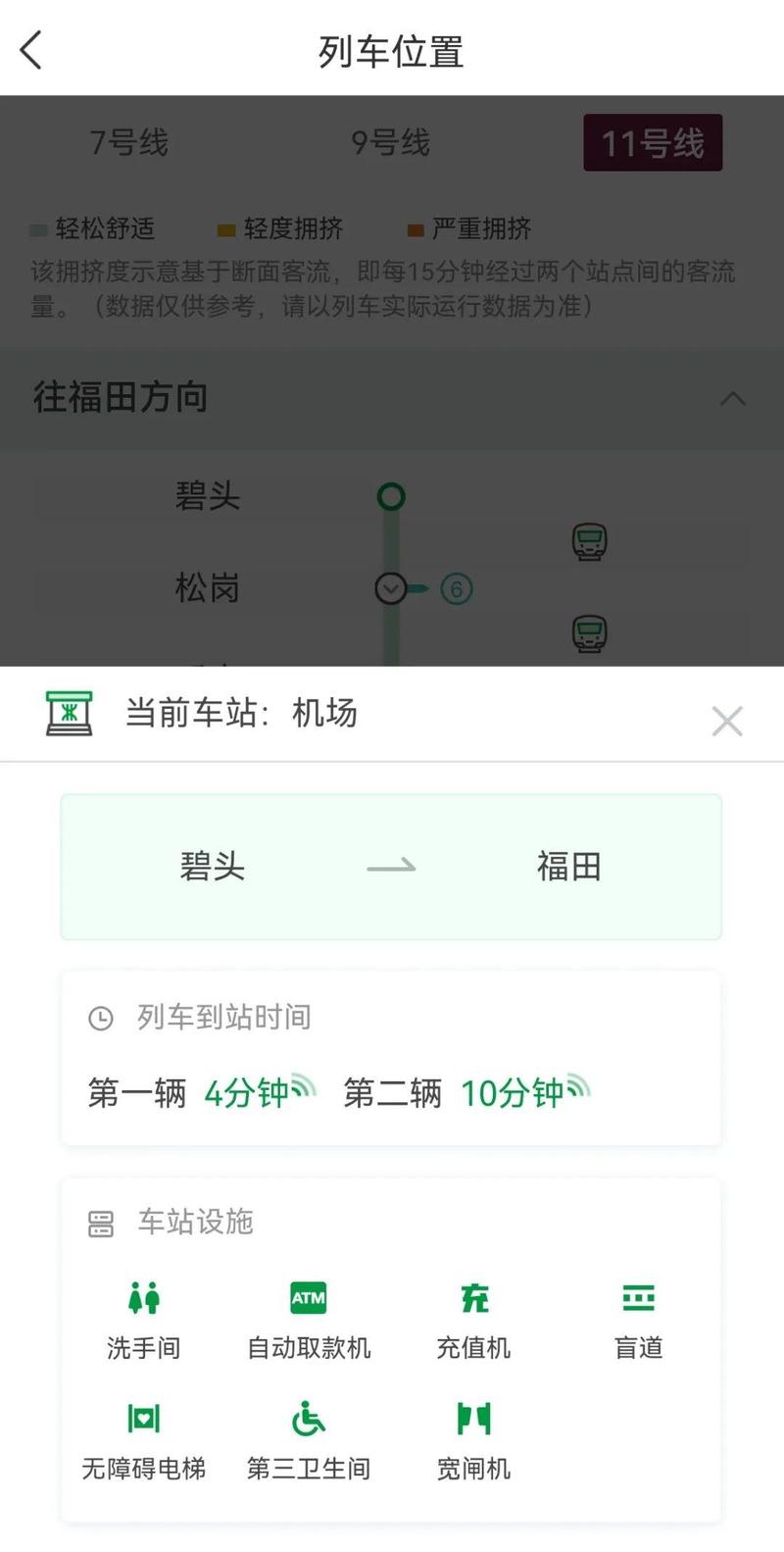The image size is (784, 1552).
Task: Select the 11号线 tab
Action: click(652, 143)
